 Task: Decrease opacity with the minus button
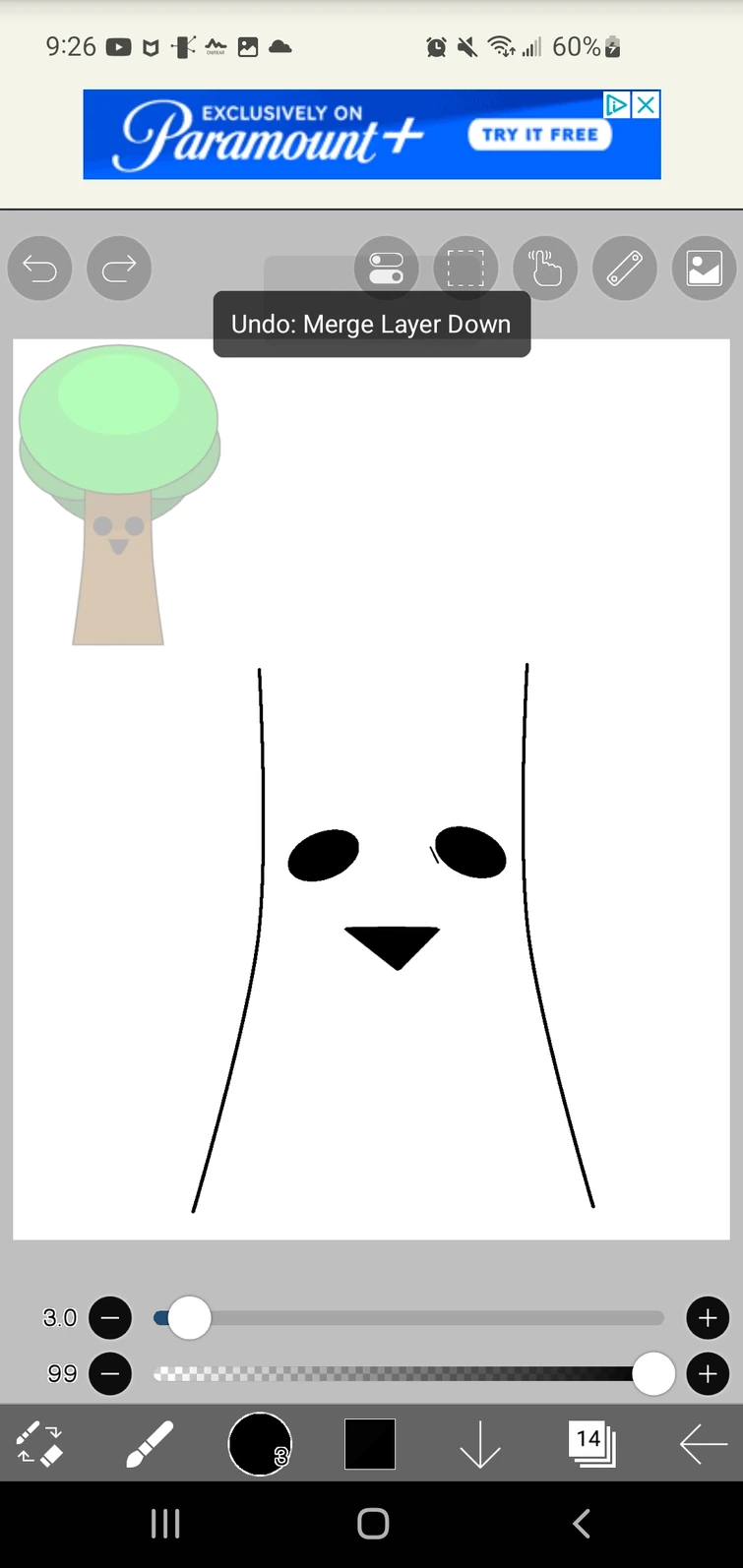110,1373
